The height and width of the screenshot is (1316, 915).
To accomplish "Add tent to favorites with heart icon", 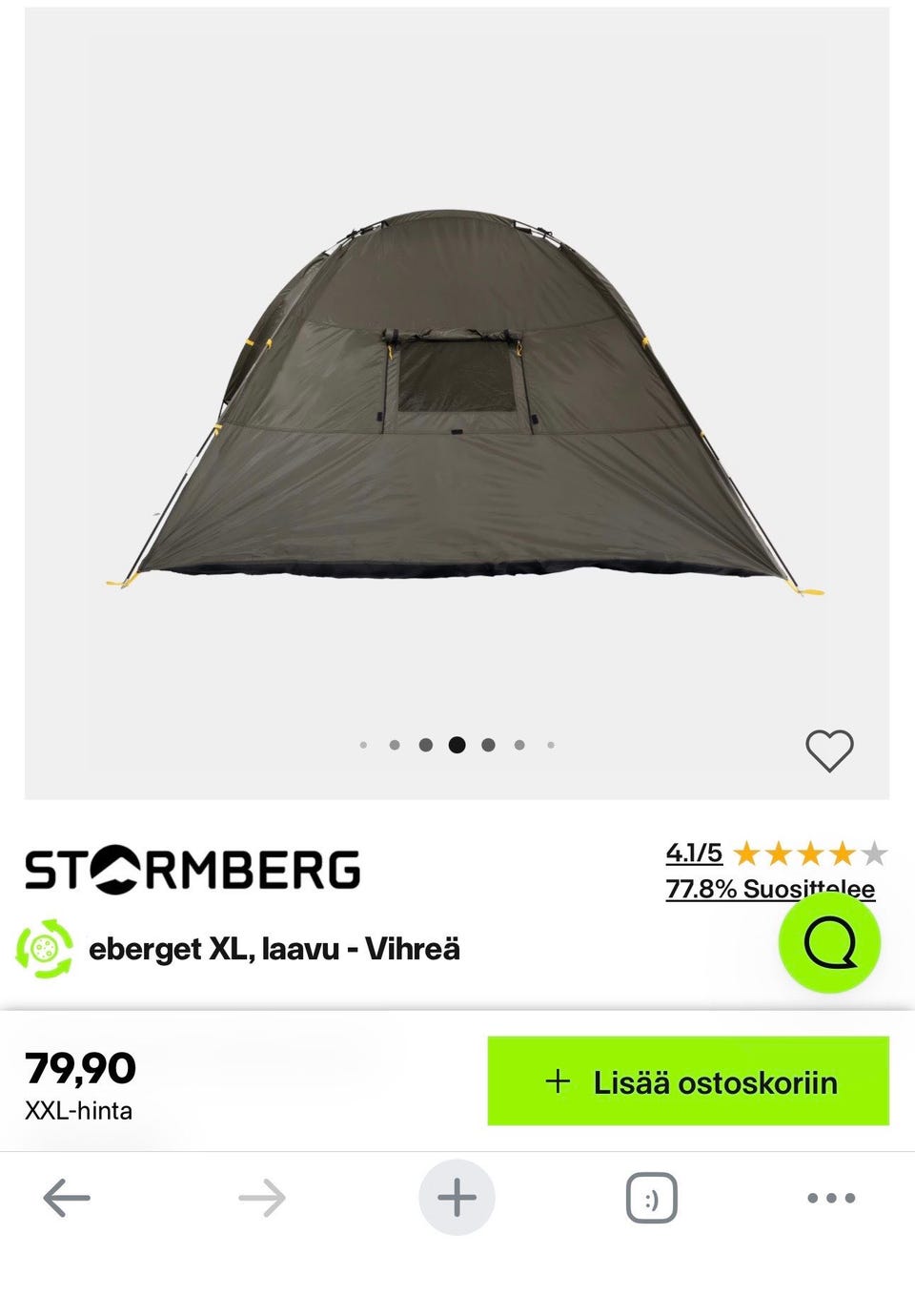I will click(x=829, y=751).
